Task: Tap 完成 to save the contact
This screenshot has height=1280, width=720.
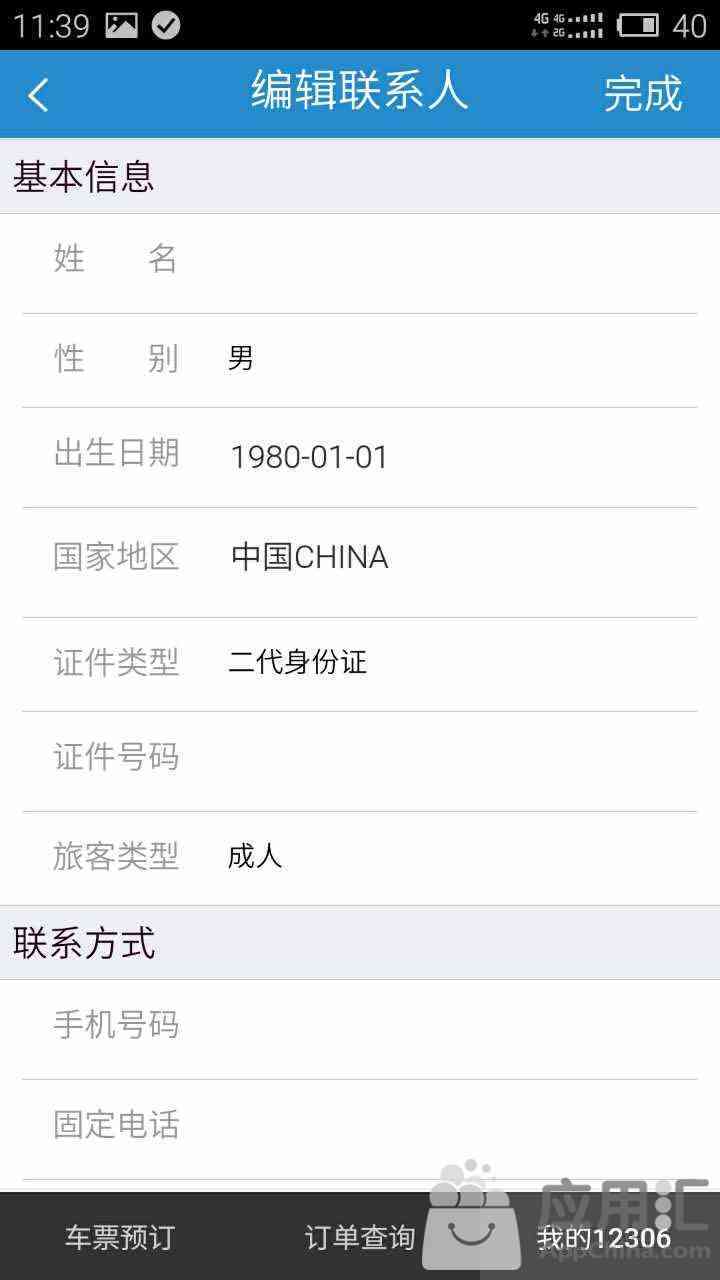Action: 643,94
